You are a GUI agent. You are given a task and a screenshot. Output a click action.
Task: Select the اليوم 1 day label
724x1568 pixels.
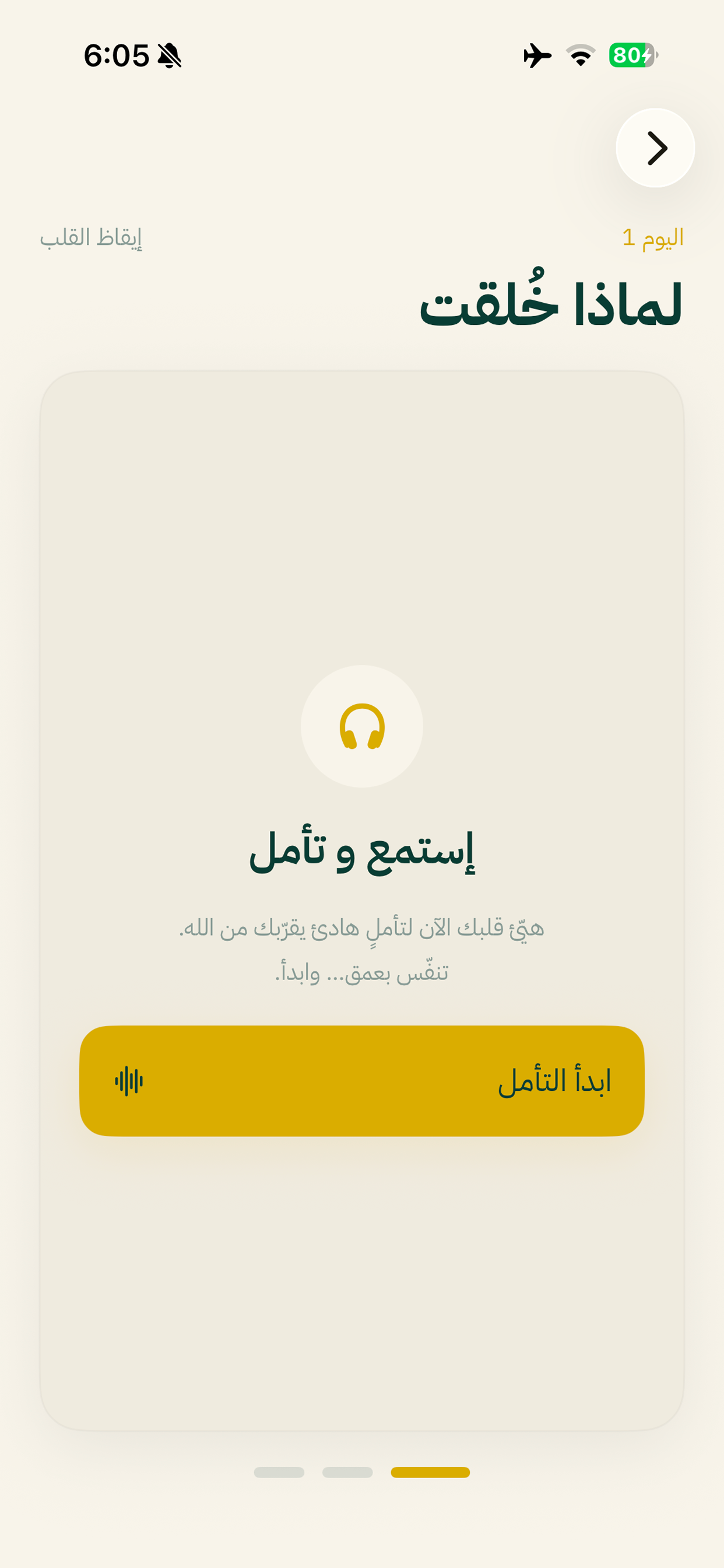[x=652, y=239]
